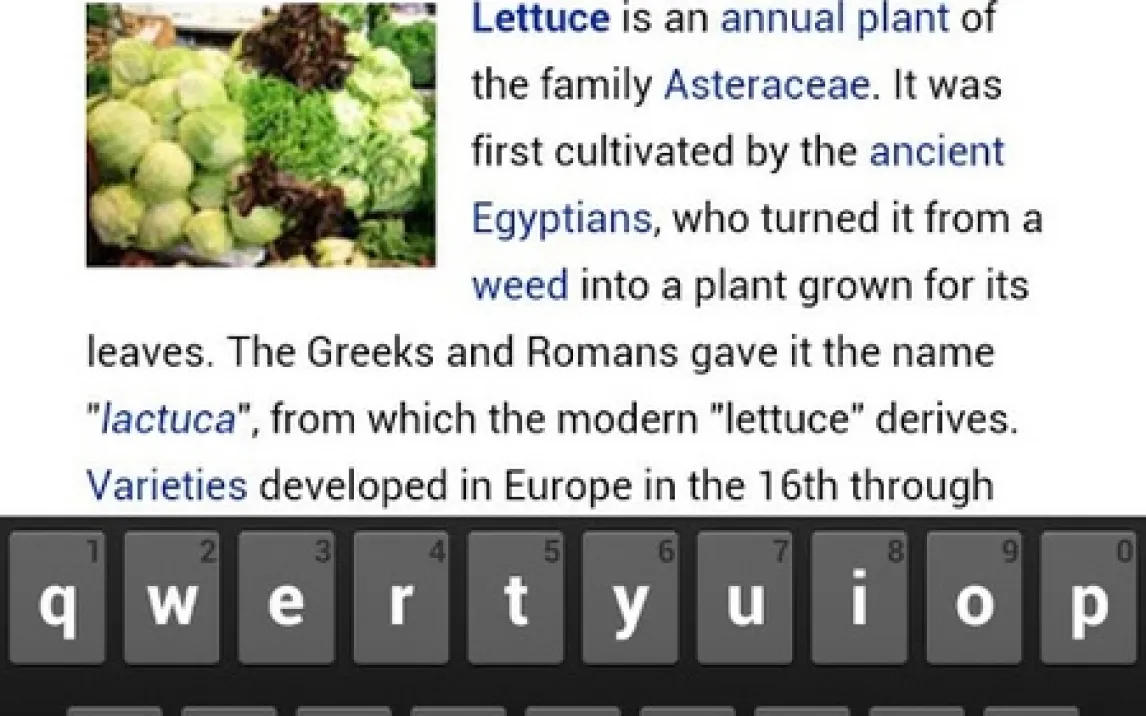Type the letter q on keyboard
Viewport: 1146px width, 716px height.
point(58,599)
